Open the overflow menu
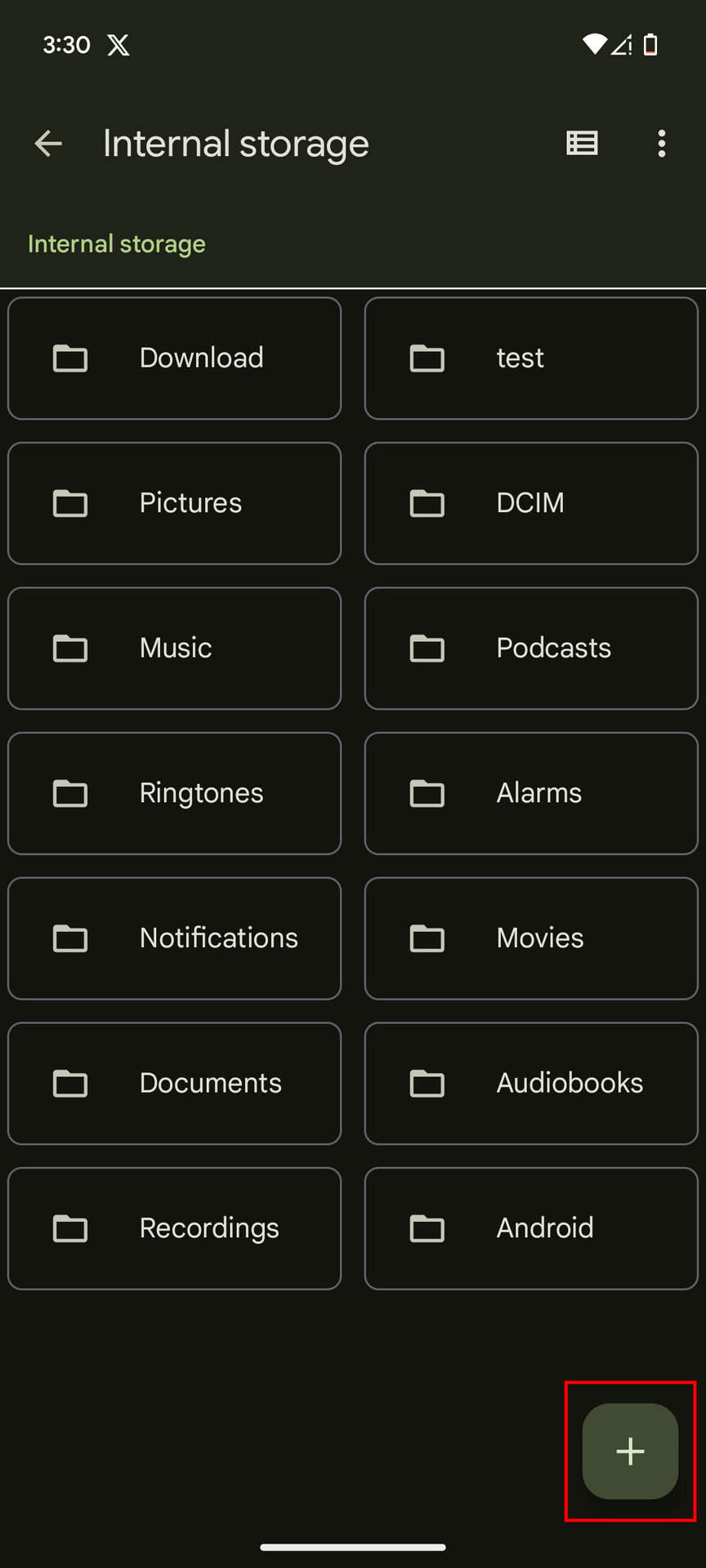706x1568 pixels. click(661, 144)
